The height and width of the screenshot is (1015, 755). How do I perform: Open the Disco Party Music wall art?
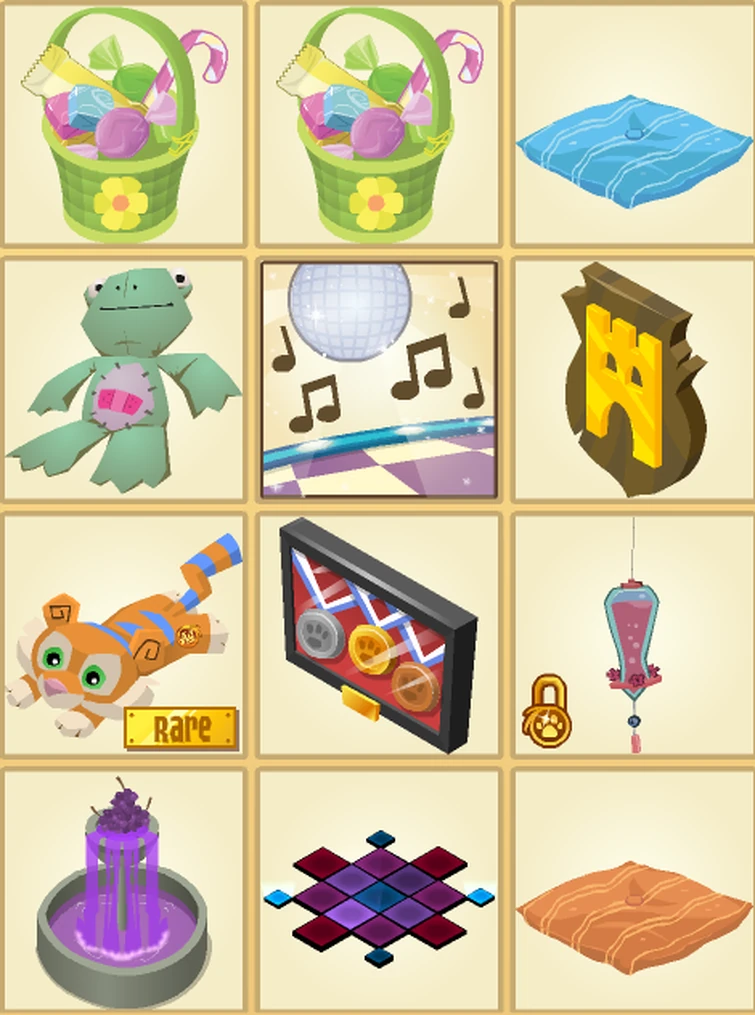click(x=377, y=380)
